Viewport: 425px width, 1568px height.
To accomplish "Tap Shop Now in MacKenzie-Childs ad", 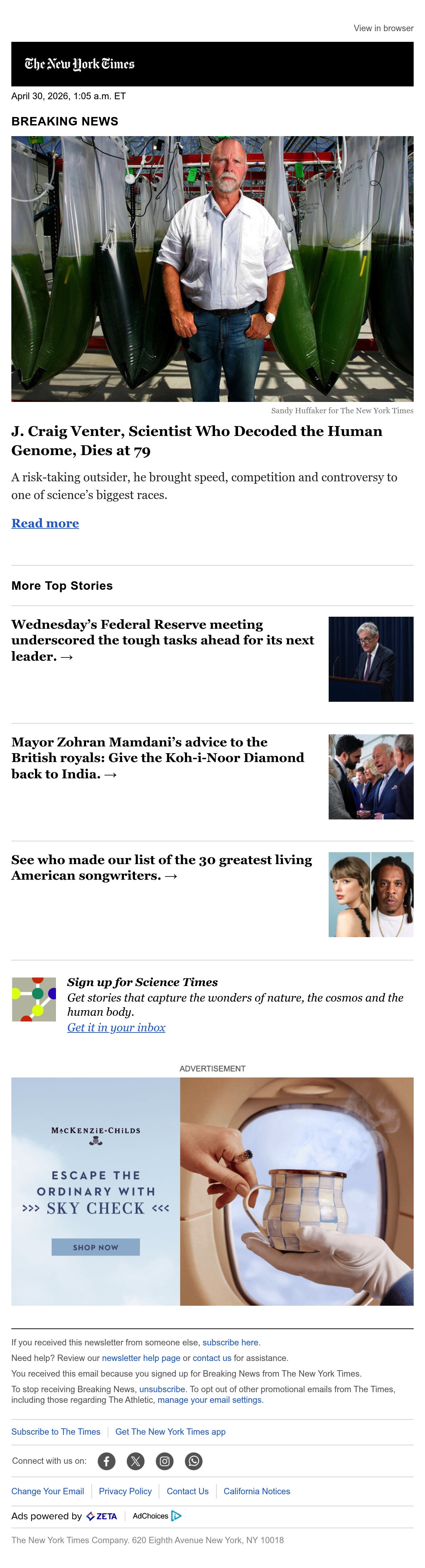I will (96, 1247).
